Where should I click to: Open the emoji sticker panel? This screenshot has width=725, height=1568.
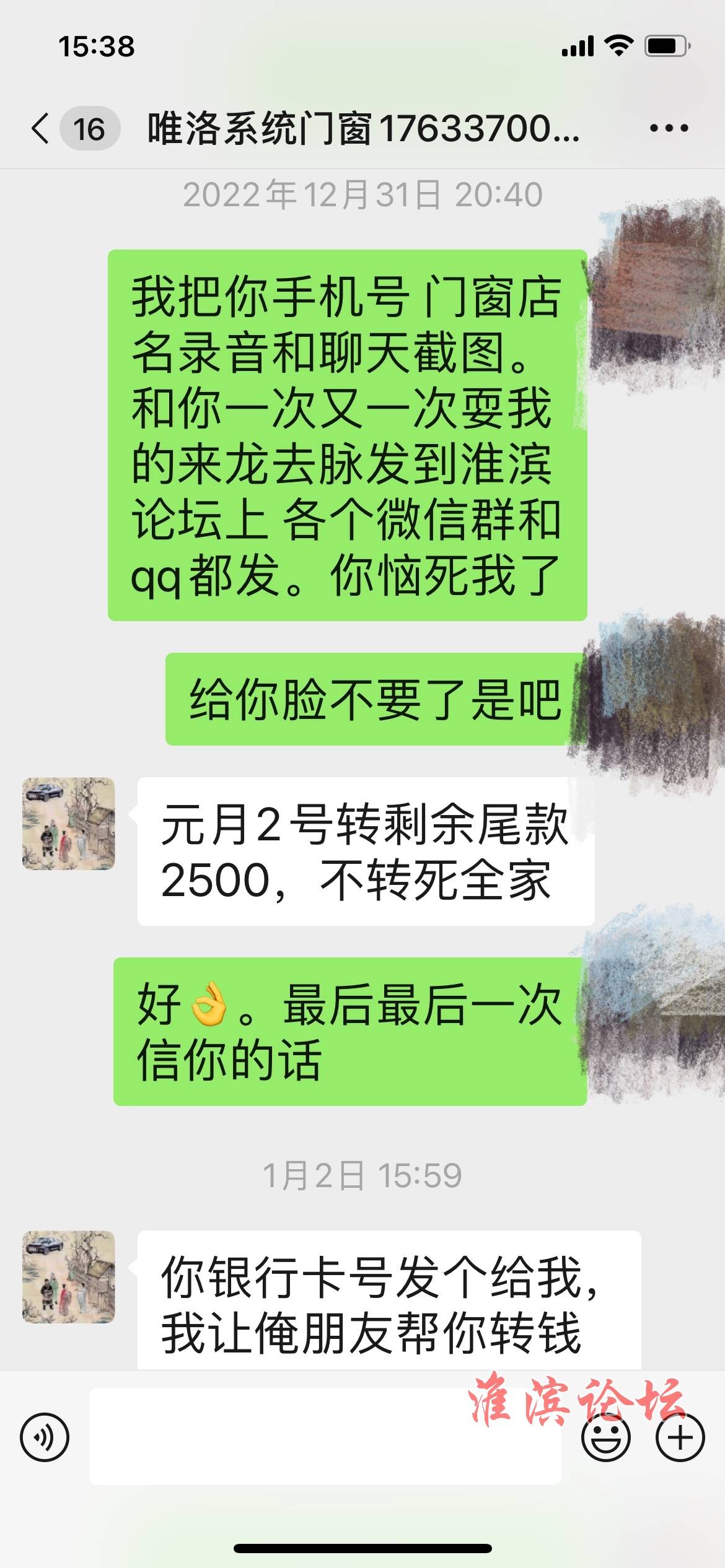click(605, 1437)
